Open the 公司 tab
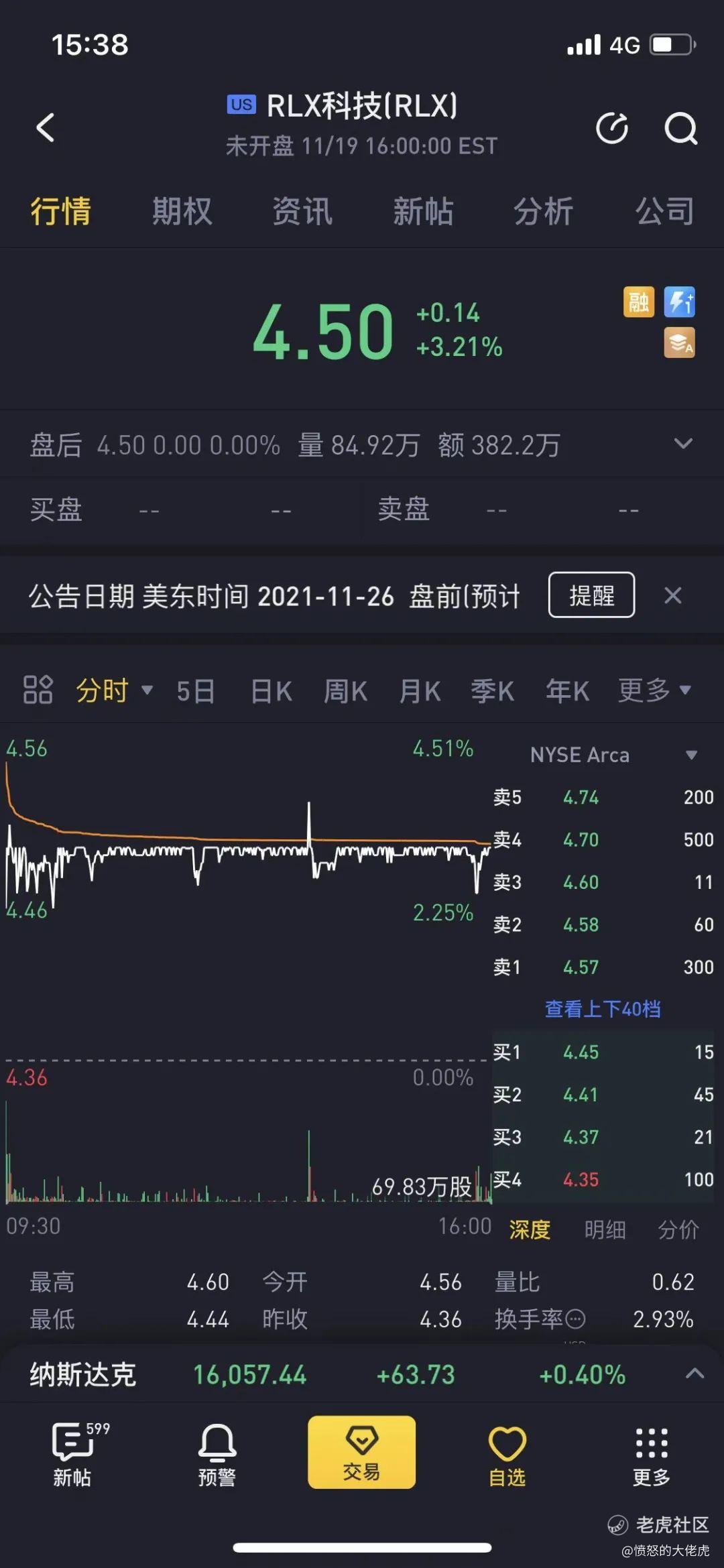 click(664, 211)
